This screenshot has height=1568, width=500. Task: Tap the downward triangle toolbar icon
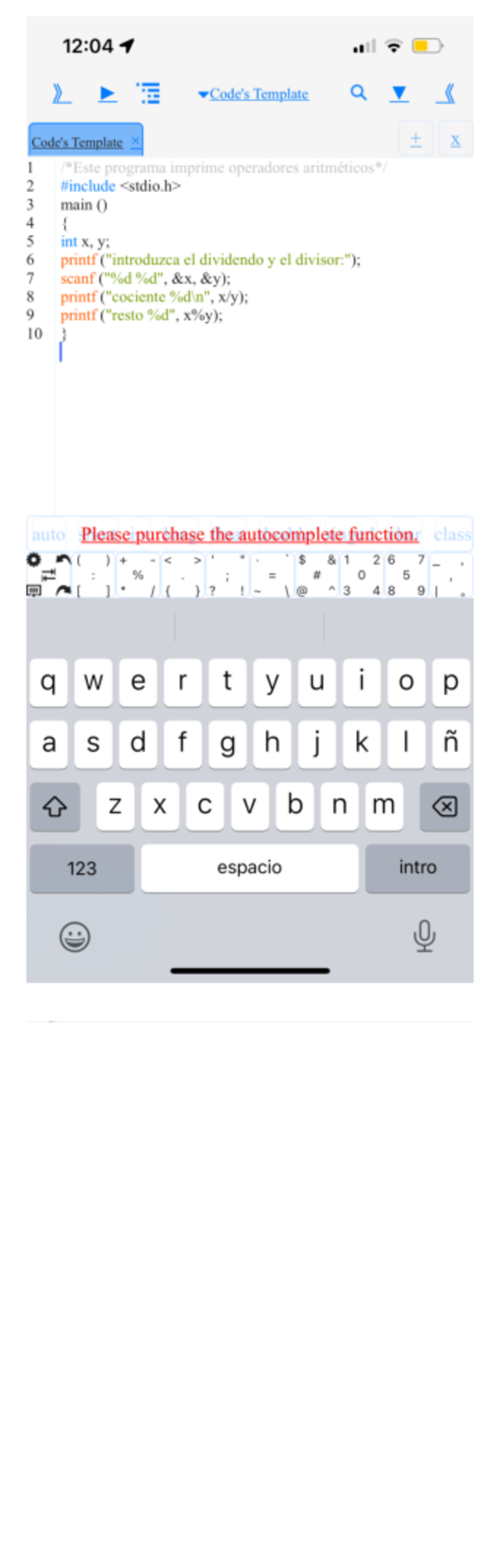(399, 94)
